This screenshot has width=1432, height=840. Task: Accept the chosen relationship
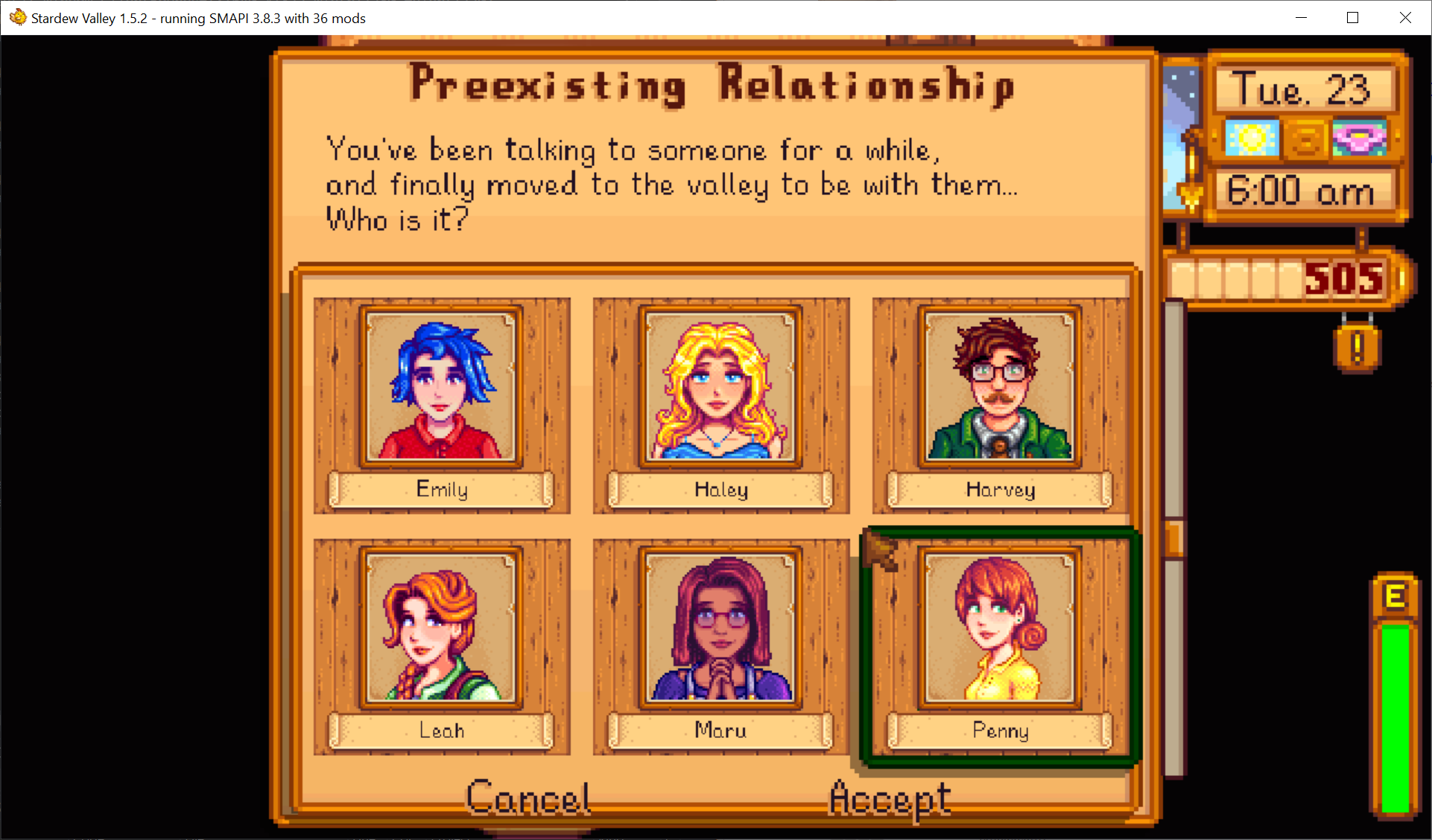[890, 798]
